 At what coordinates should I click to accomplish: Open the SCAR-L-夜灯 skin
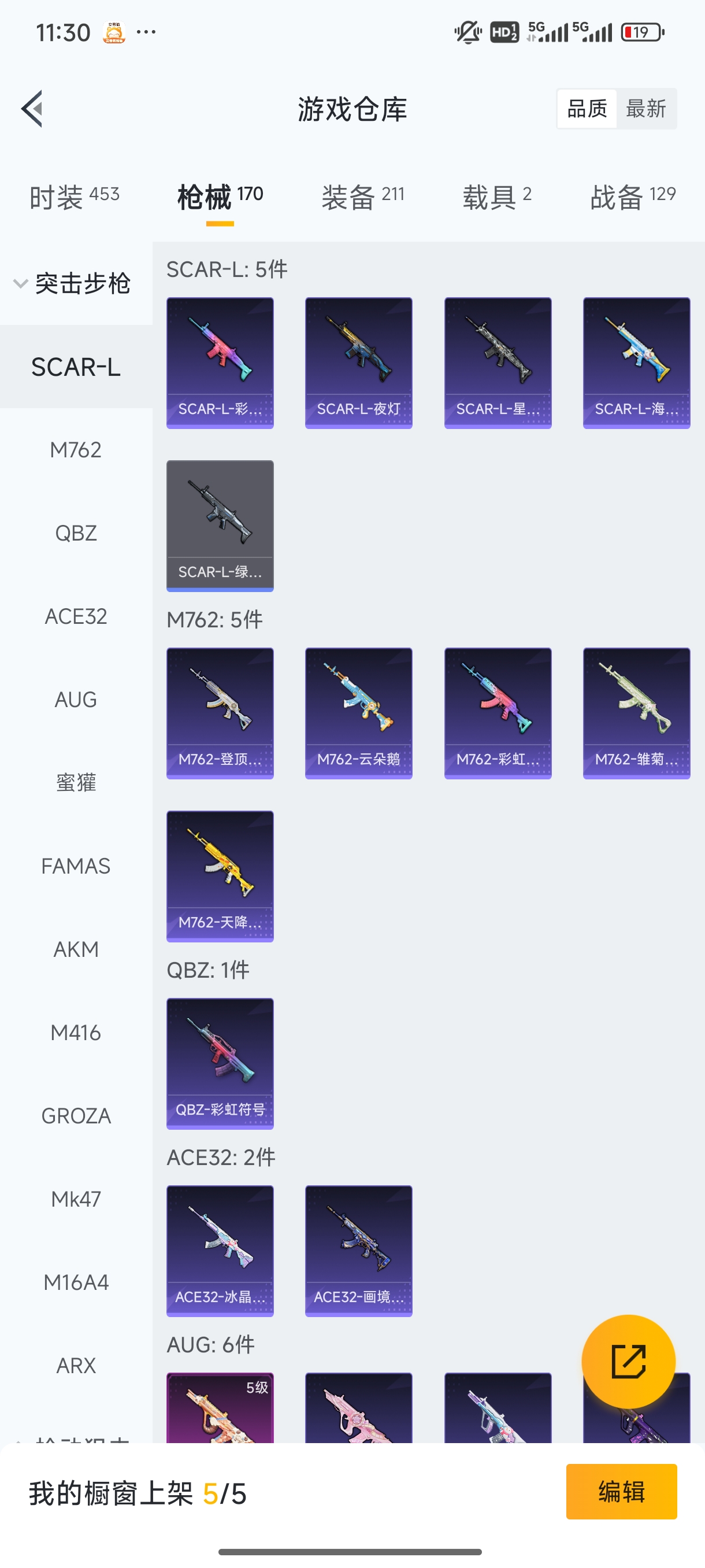tap(358, 363)
